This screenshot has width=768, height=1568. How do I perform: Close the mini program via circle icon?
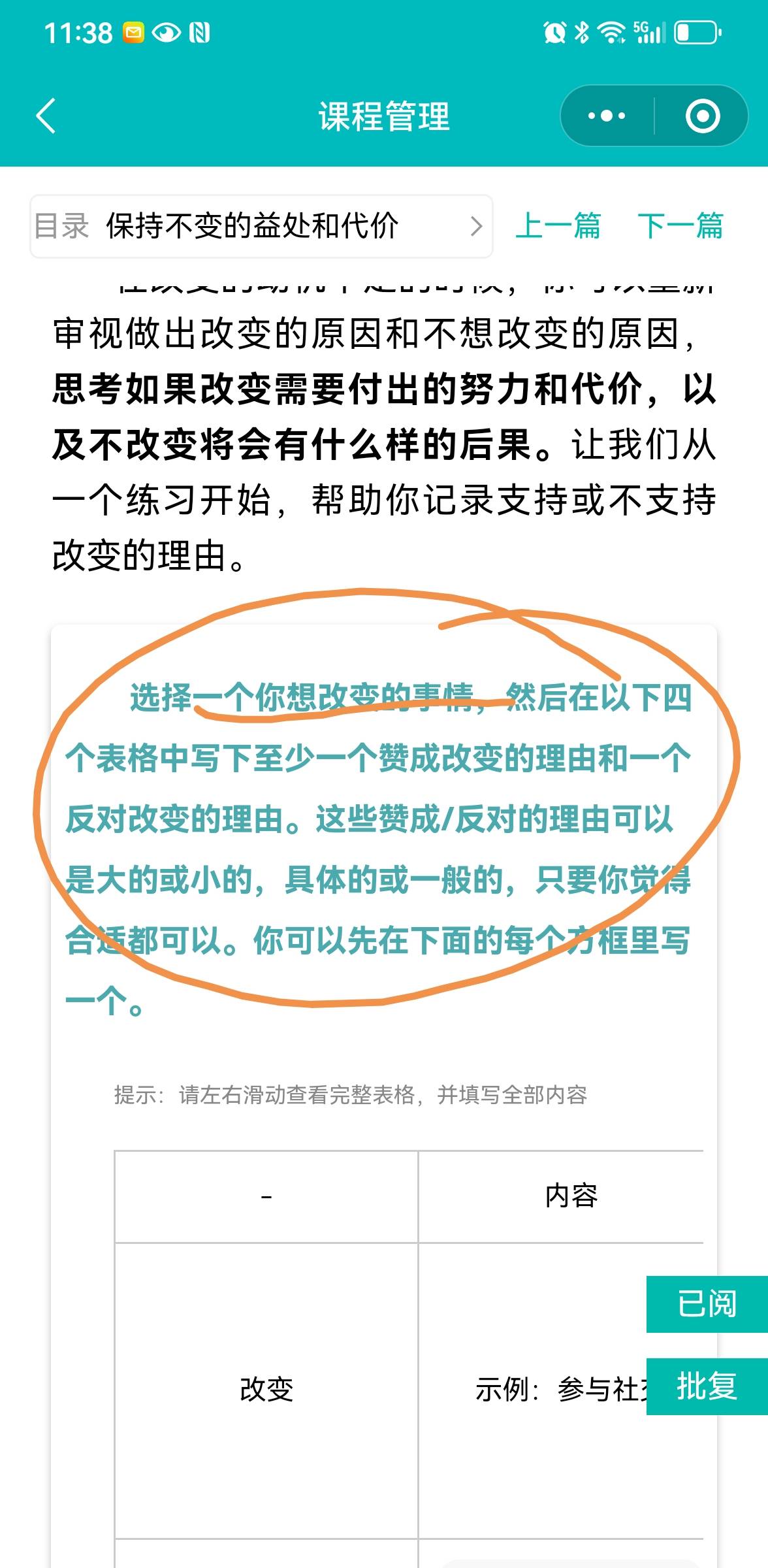click(703, 116)
